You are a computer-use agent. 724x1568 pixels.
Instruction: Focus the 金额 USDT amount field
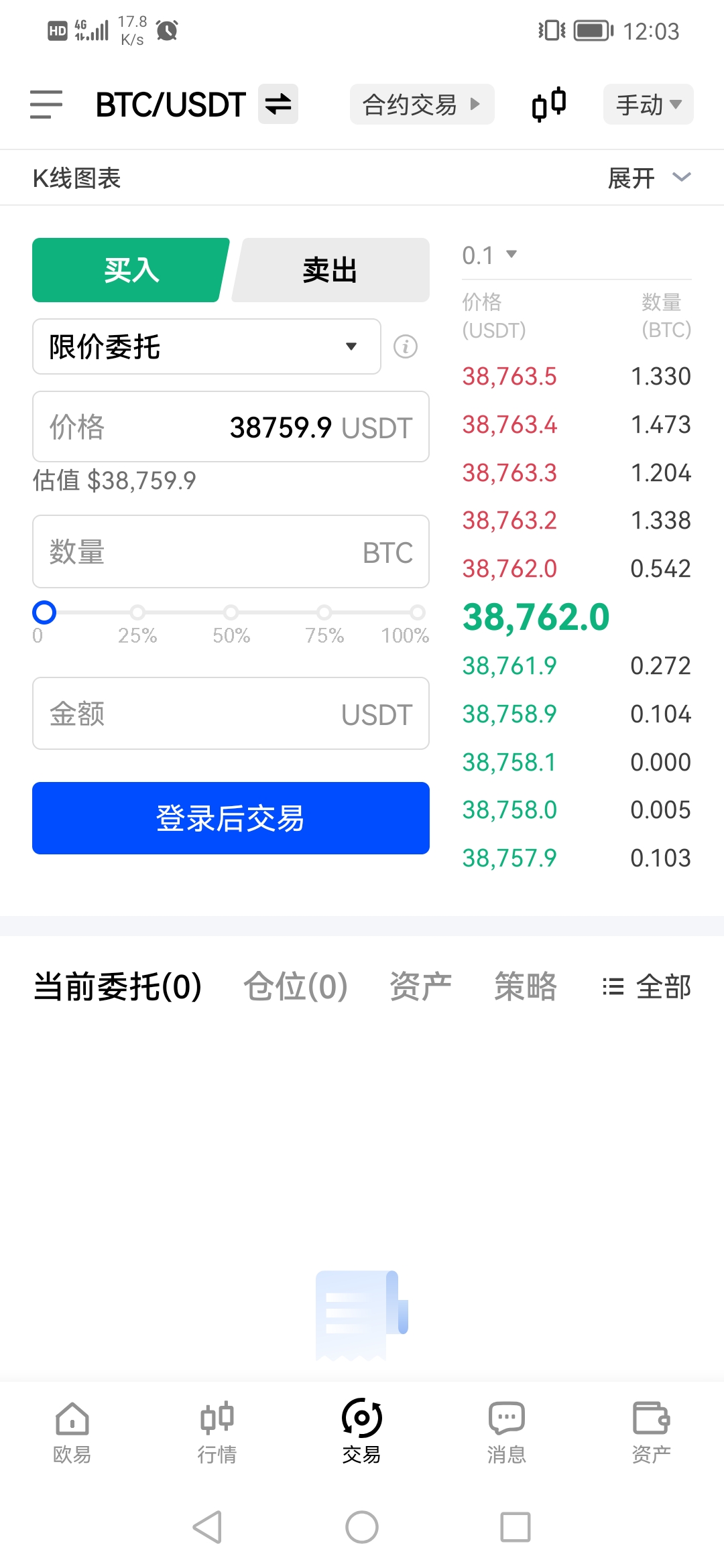231,714
